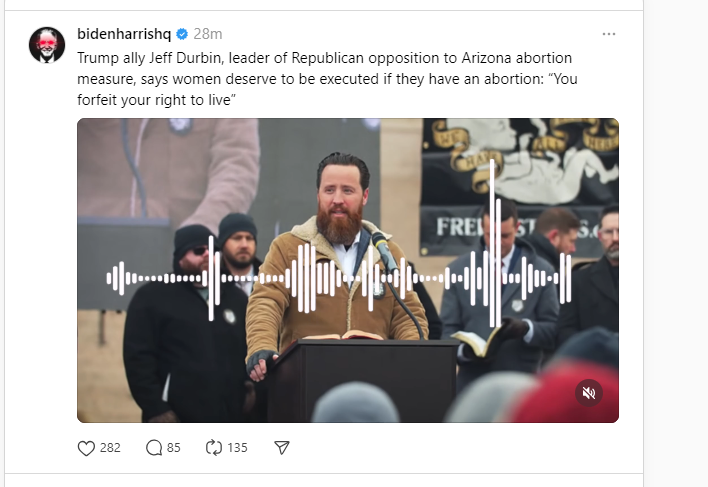
Task: Unmute the video with the speaker icon
Action: click(589, 393)
